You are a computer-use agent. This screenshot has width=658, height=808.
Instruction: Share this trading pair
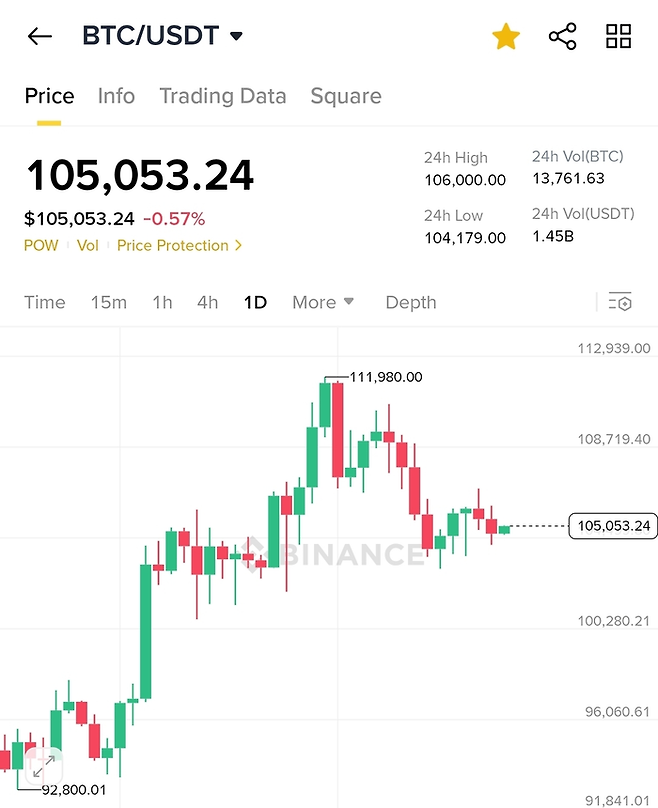coord(563,37)
